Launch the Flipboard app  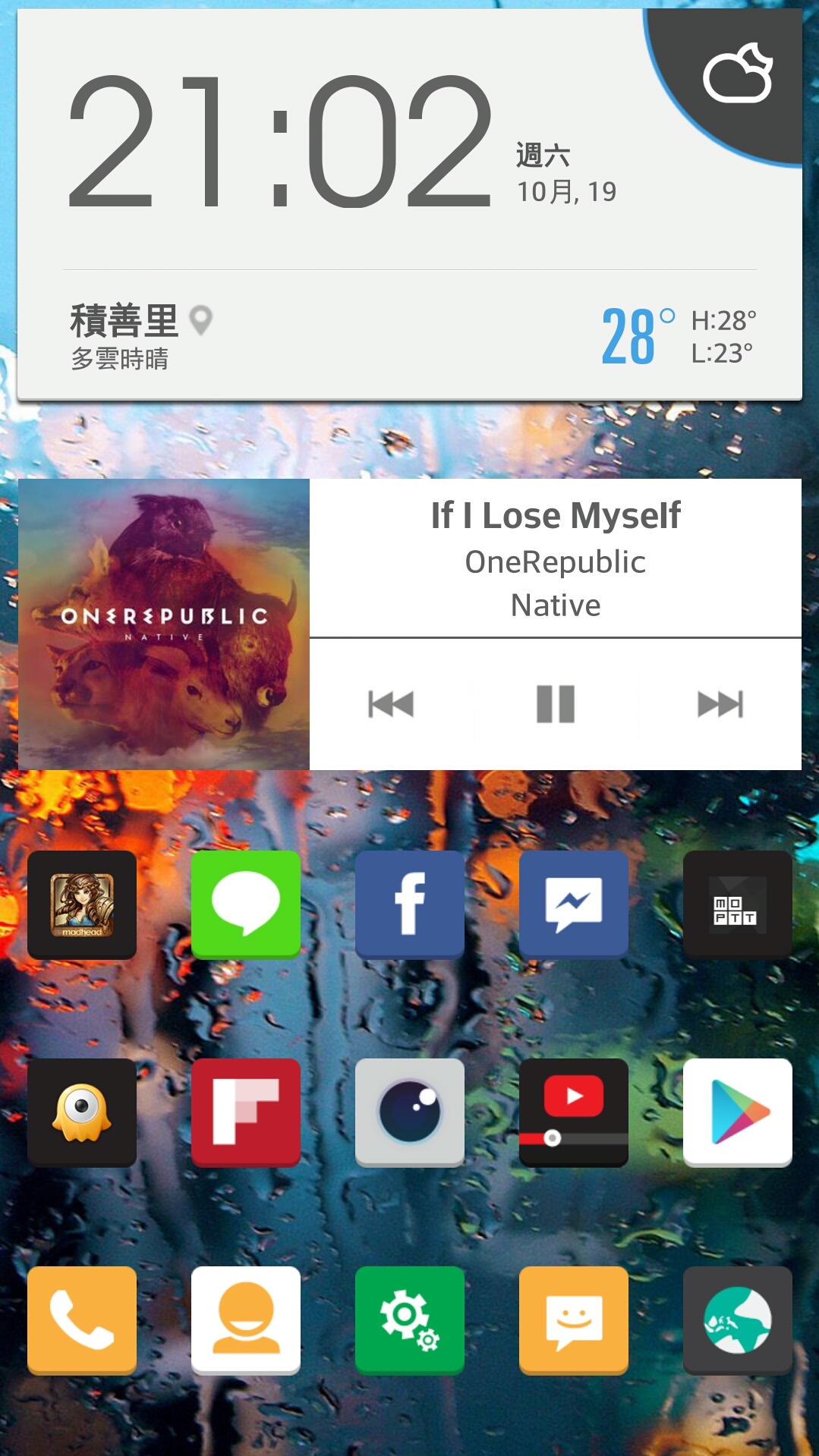tap(246, 1112)
